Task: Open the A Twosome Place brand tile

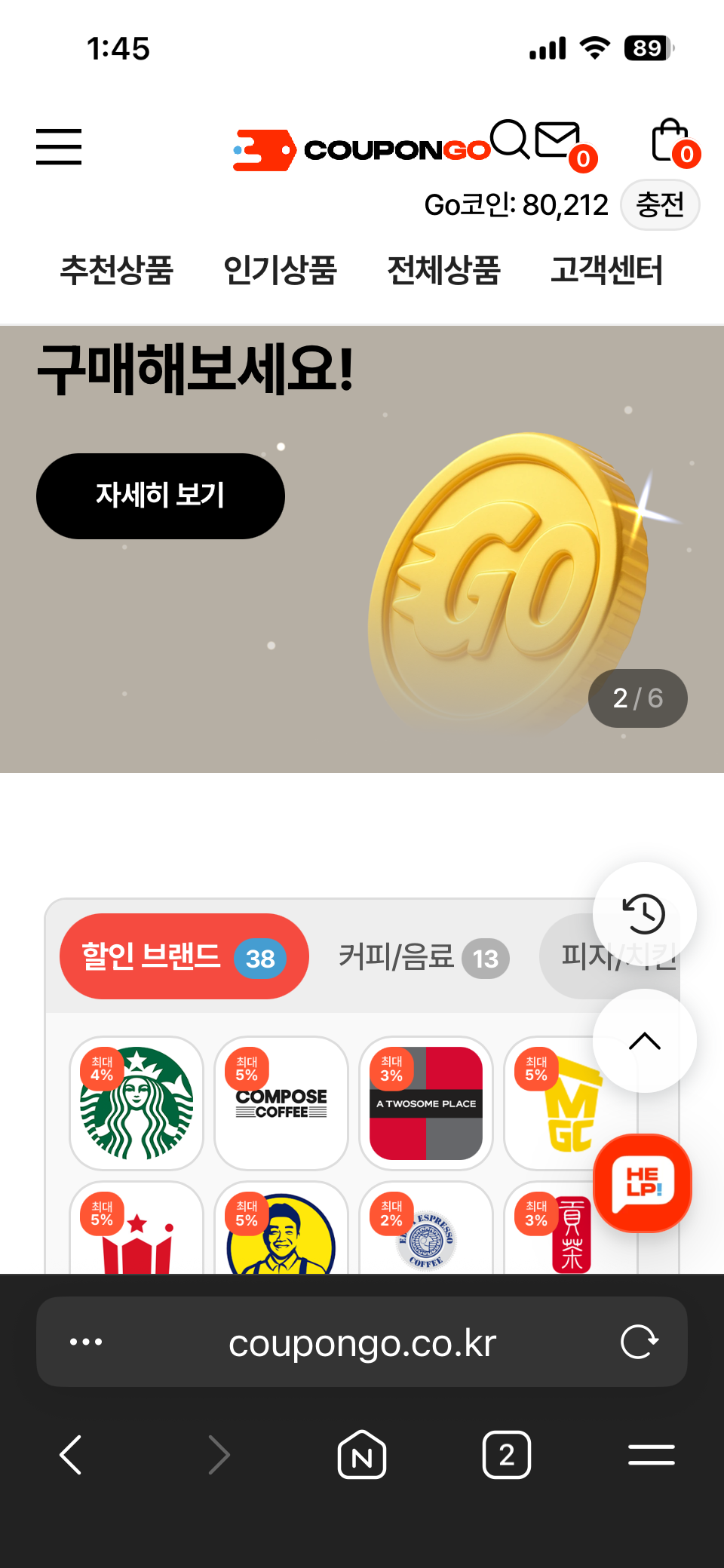Action: coord(426,1103)
